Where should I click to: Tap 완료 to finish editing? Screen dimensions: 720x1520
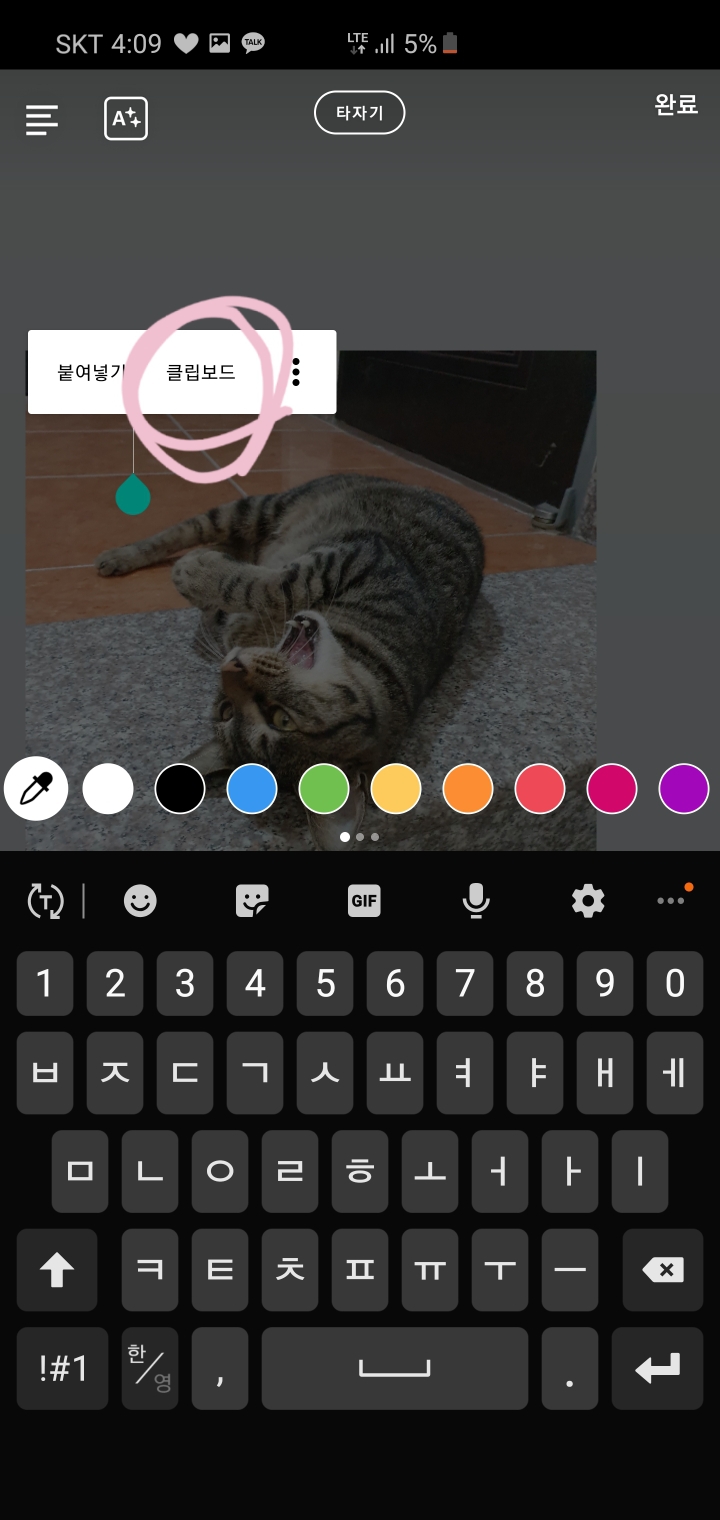click(676, 105)
